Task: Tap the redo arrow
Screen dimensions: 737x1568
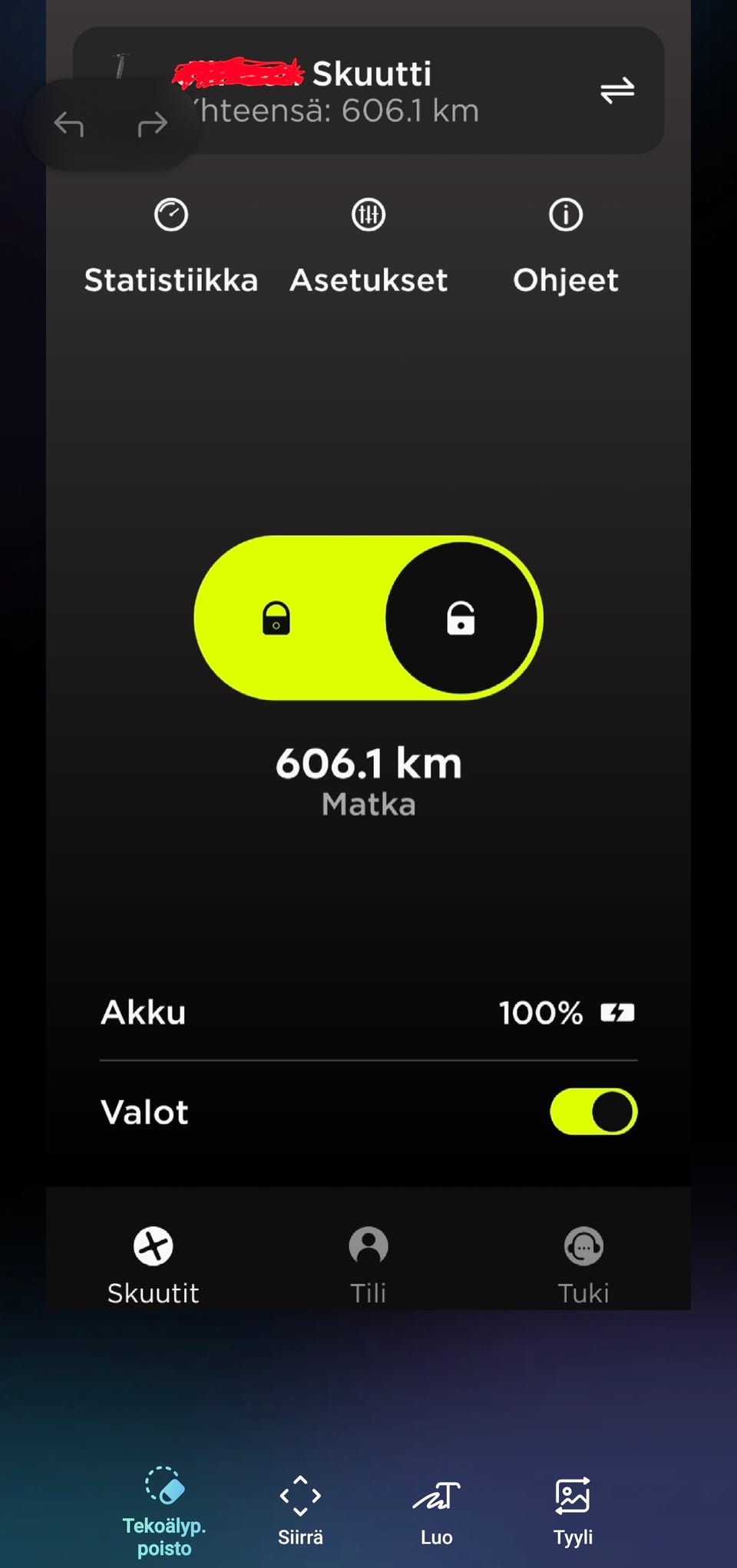Action: coord(152,124)
